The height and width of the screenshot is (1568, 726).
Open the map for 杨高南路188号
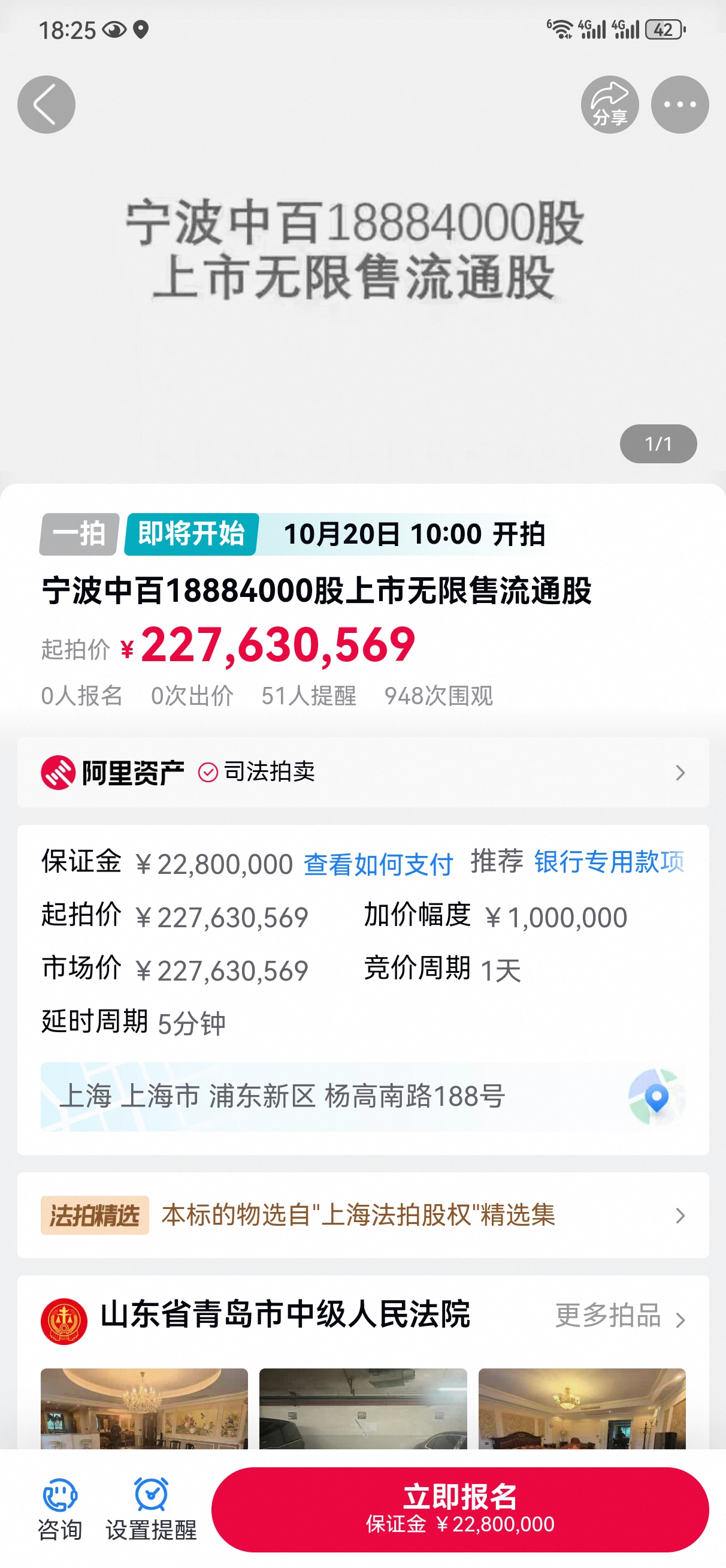coord(656,1096)
